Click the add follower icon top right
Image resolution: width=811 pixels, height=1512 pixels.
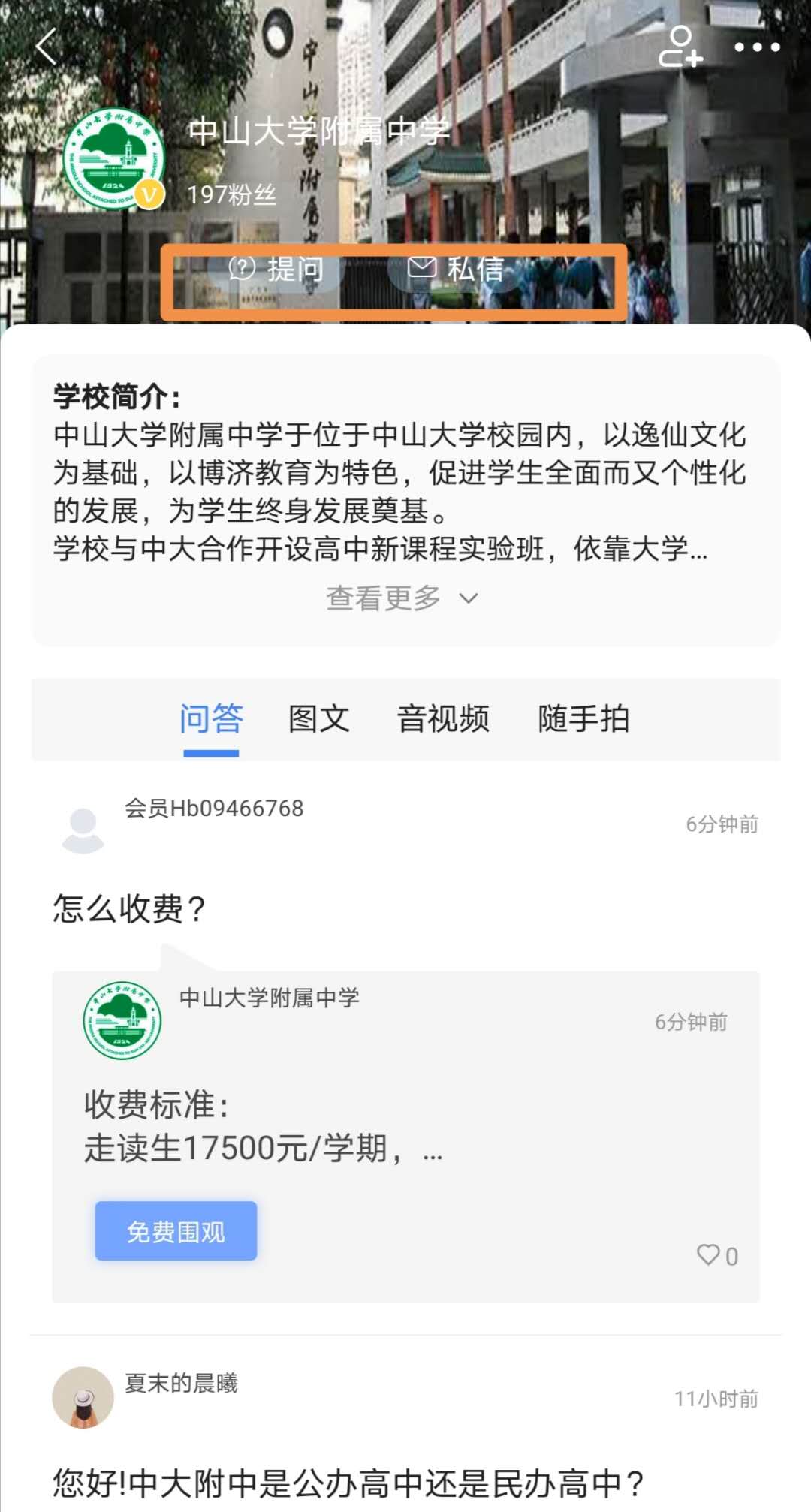(680, 47)
